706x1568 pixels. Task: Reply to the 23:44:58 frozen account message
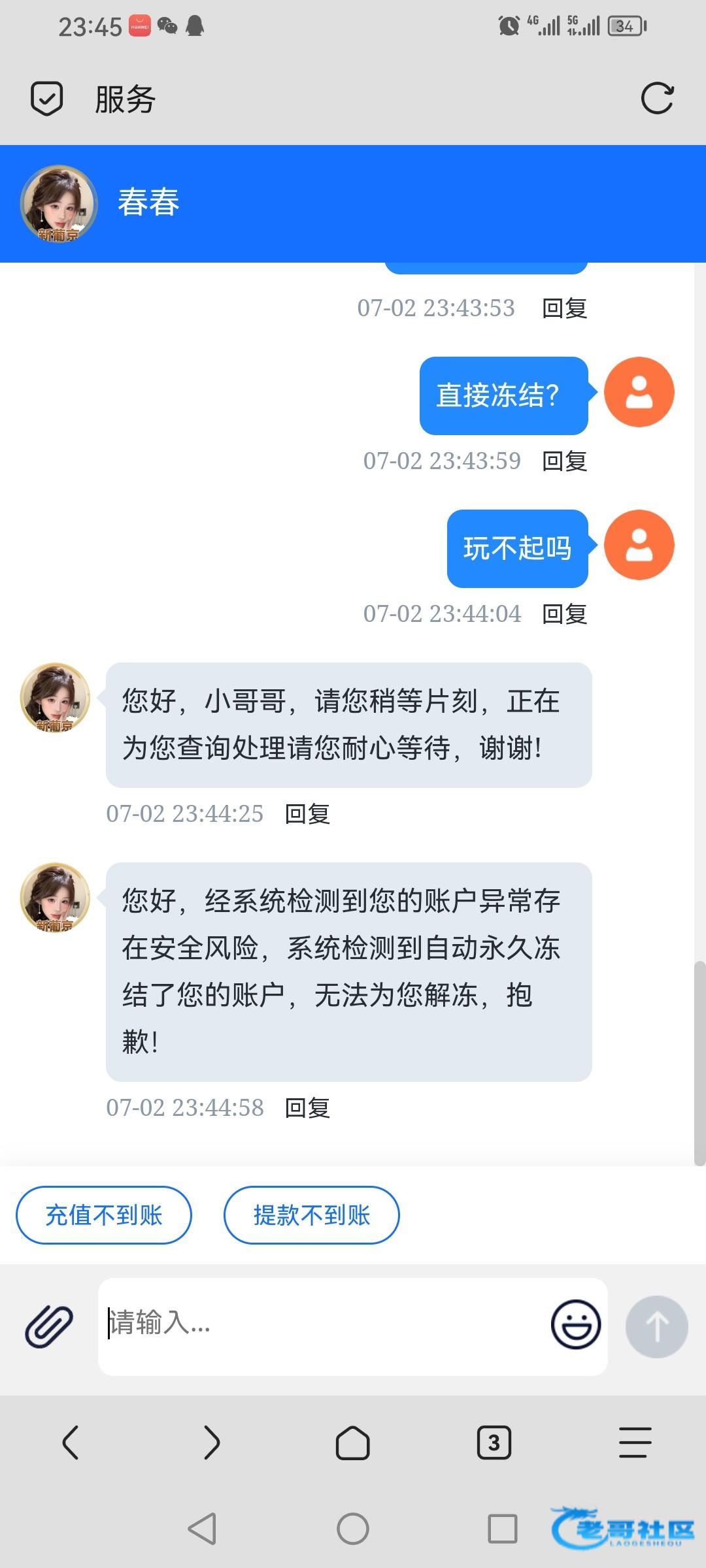[x=308, y=1108]
